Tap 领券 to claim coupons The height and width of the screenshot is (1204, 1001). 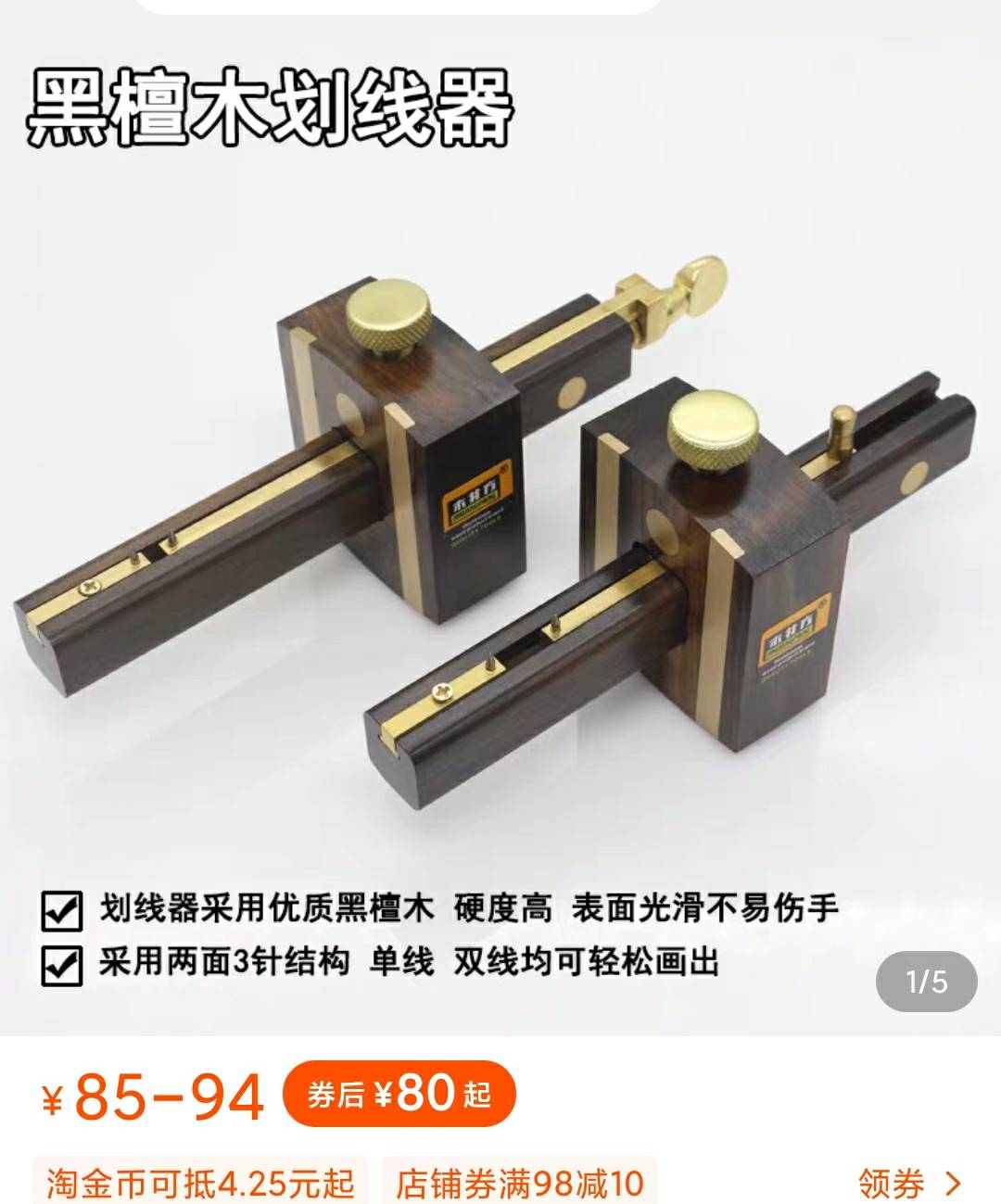point(908,1182)
